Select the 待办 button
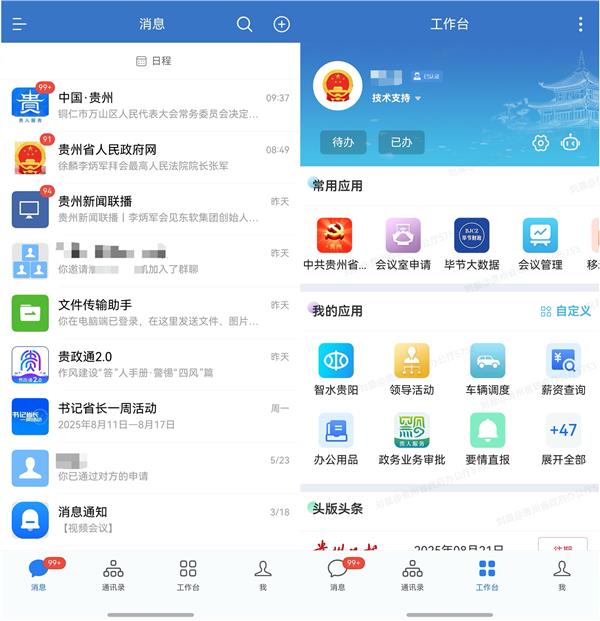Viewport: 600px width, 621px height. (x=343, y=143)
